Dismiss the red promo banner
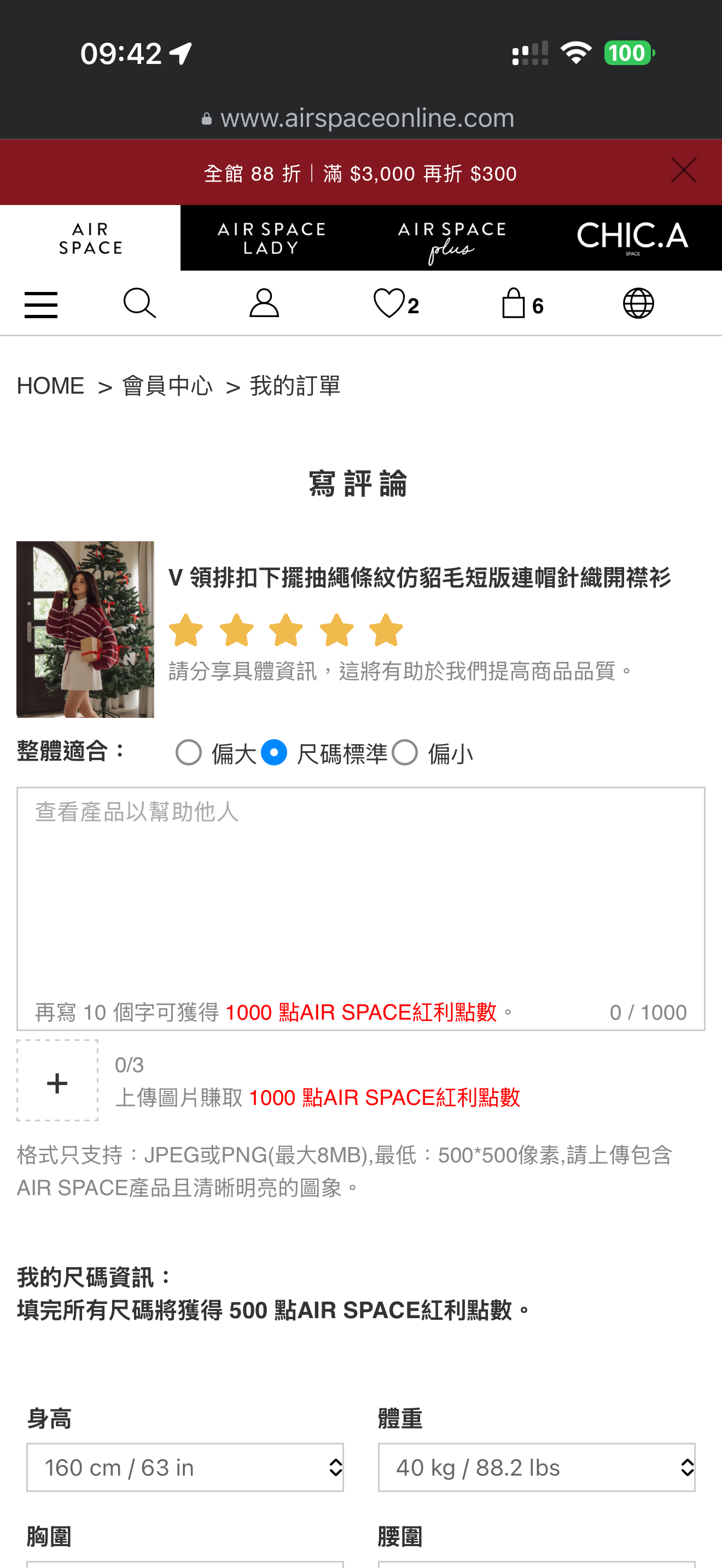The height and width of the screenshot is (1568, 722). click(x=683, y=171)
